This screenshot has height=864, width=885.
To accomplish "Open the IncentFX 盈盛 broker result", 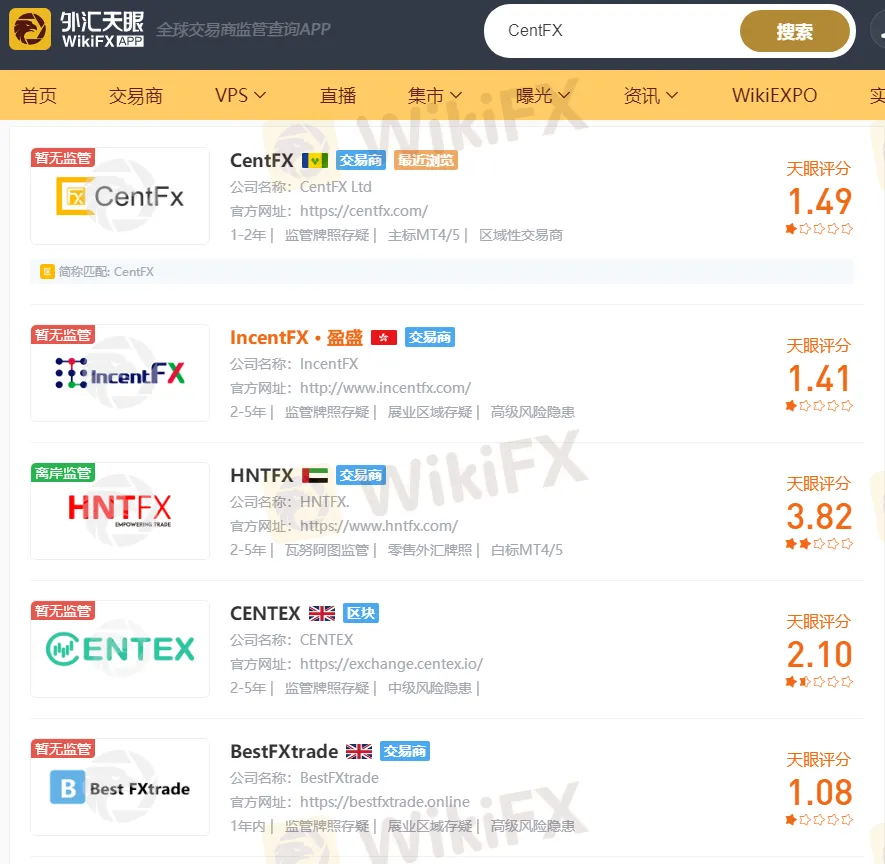I will coord(296,338).
